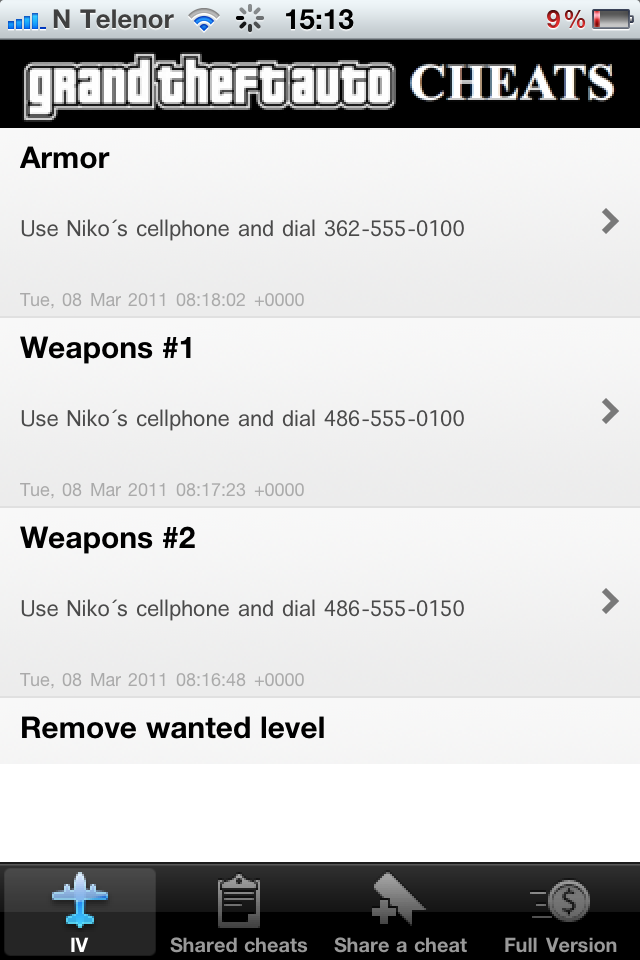Open the Remove wanted level cheat

pos(320,730)
